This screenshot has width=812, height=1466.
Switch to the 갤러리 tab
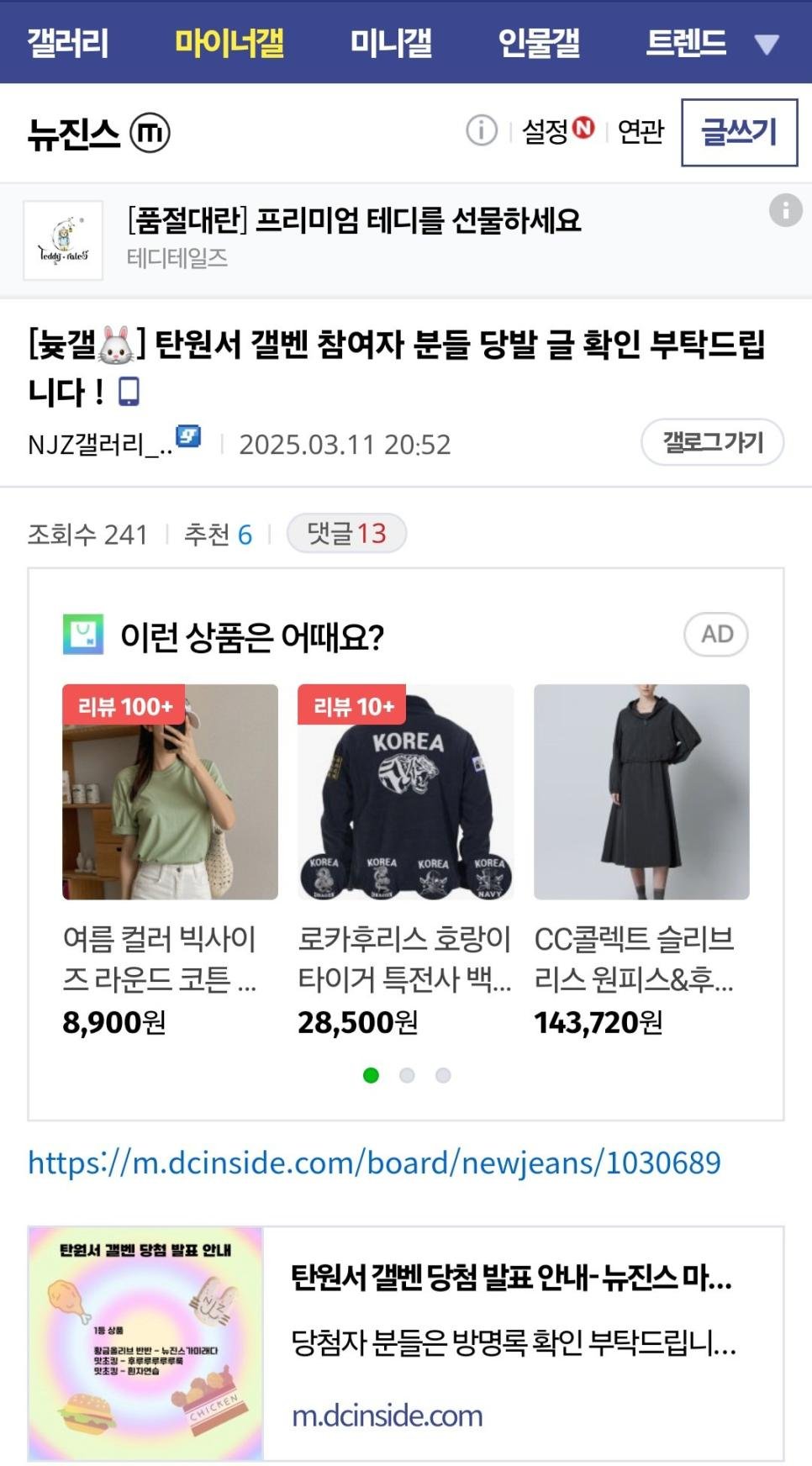pyautogui.click(x=68, y=43)
